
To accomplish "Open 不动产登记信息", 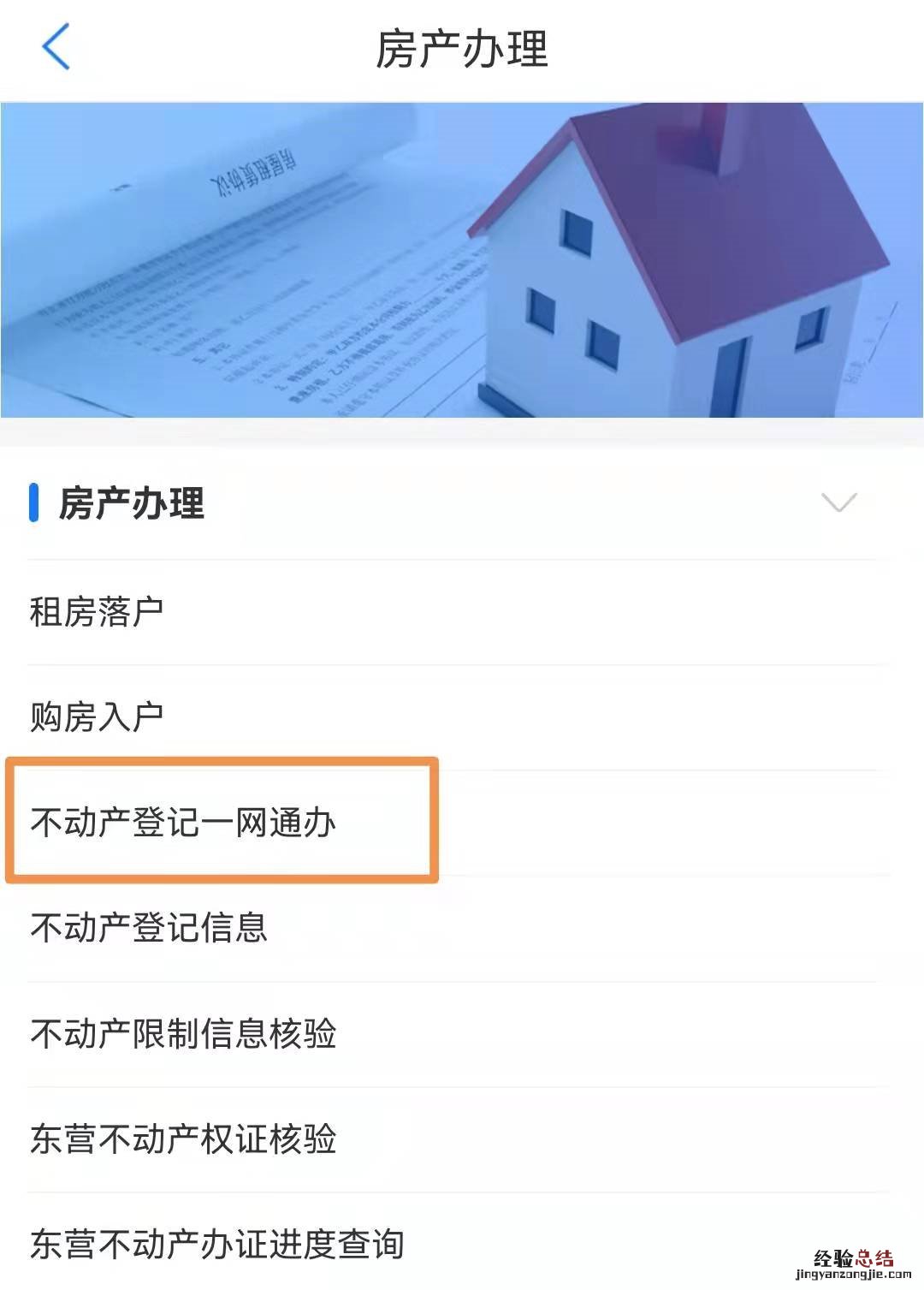I will 150,928.
